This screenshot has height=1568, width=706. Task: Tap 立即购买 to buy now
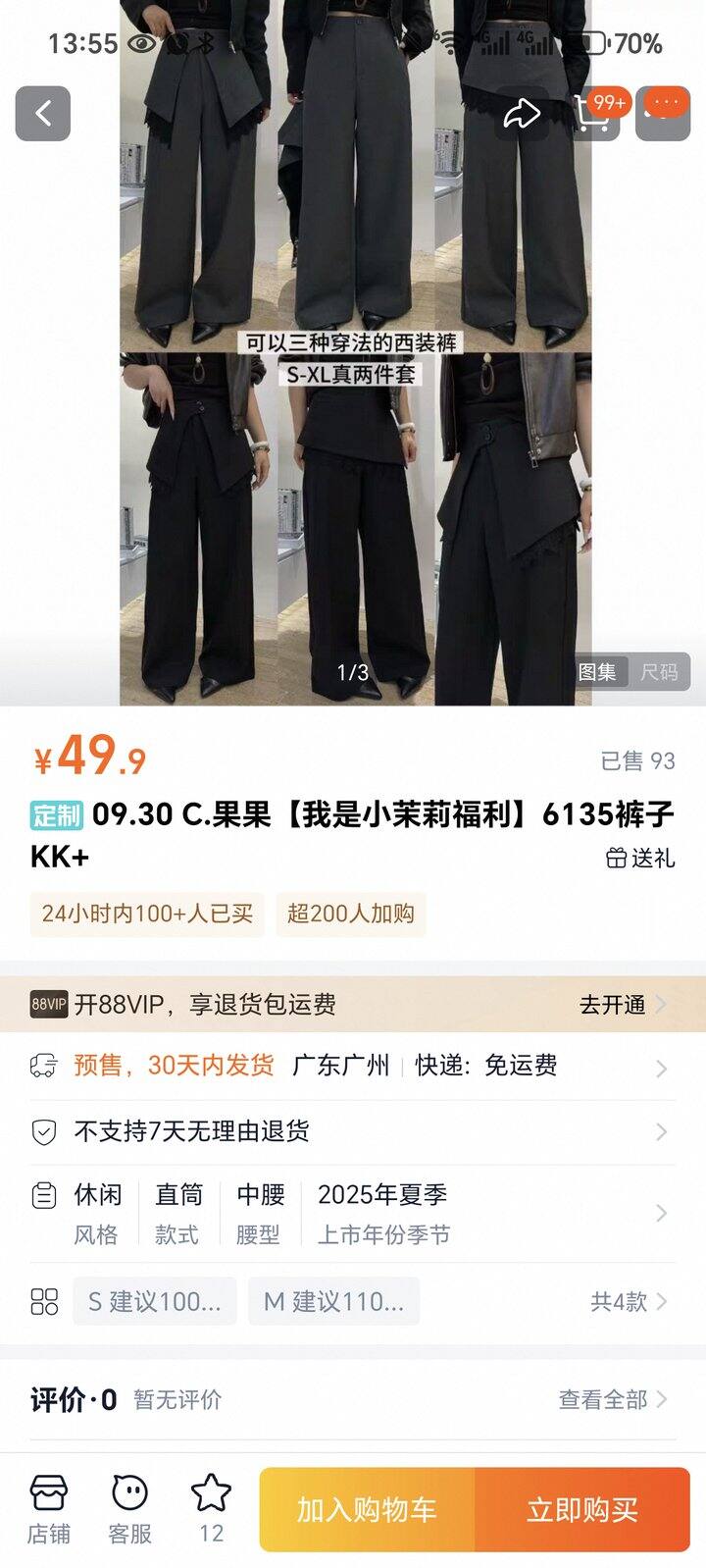(x=582, y=1510)
